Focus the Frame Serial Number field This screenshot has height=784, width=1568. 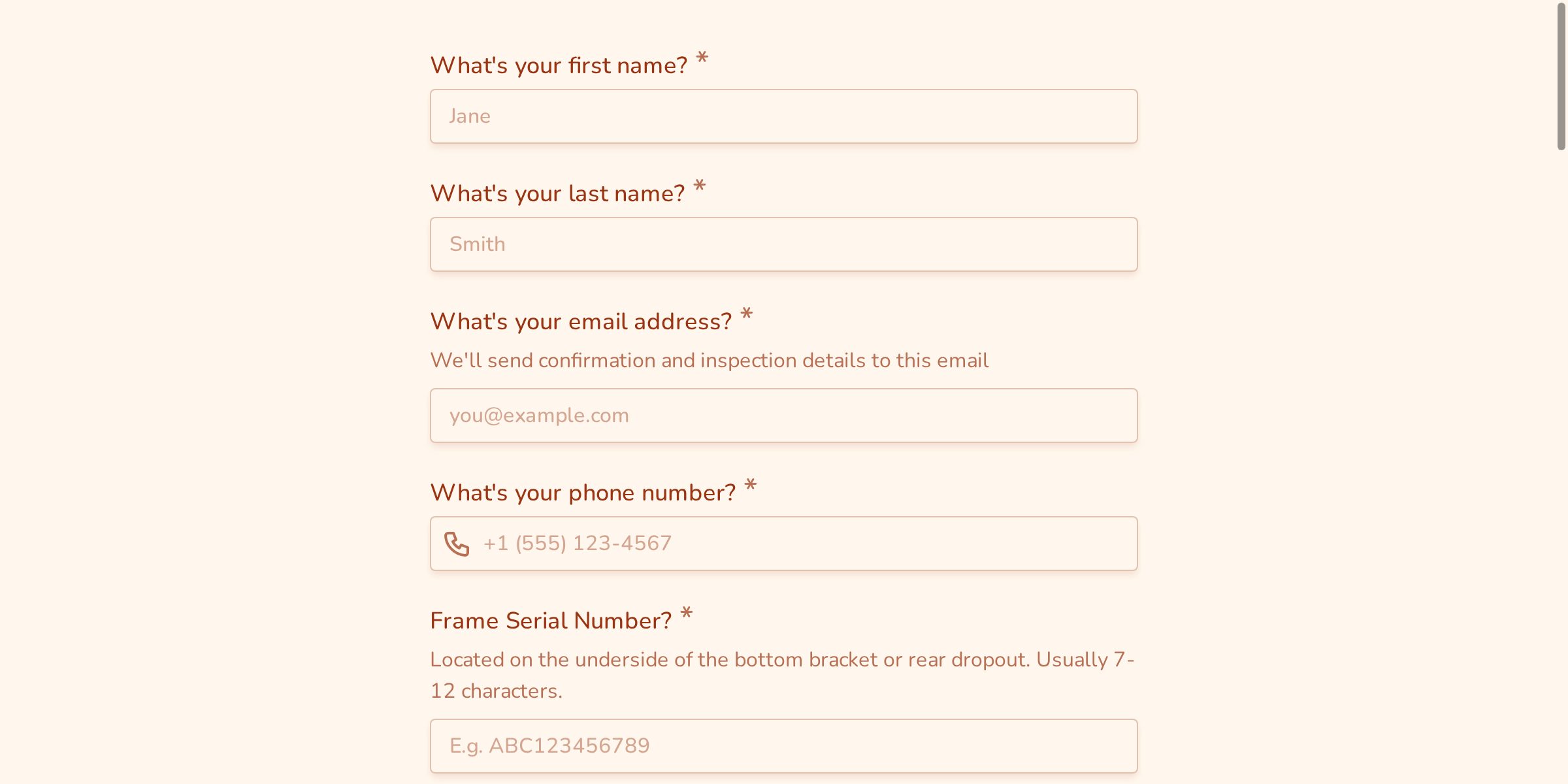783,746
